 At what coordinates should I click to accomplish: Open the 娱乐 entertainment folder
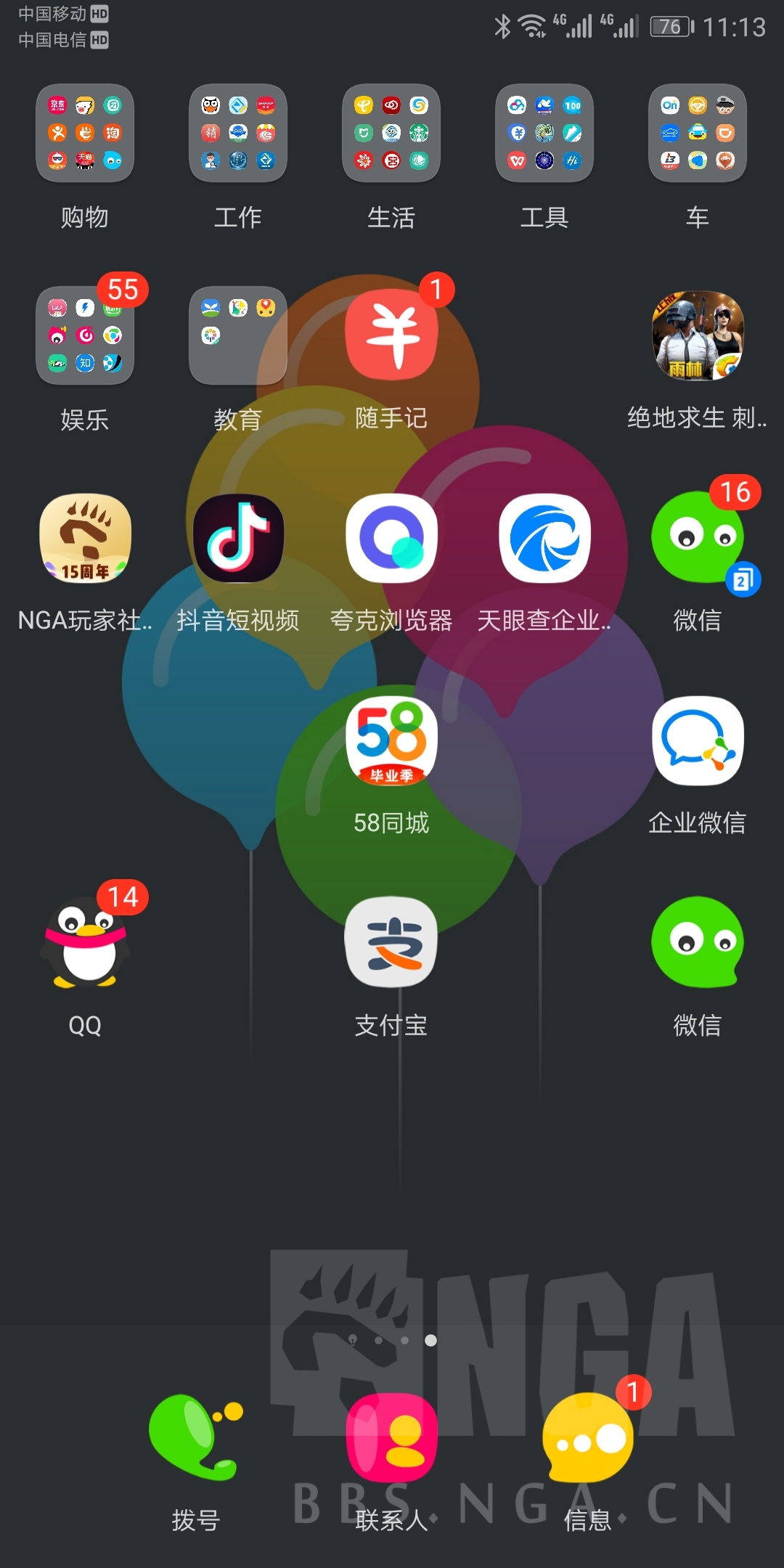coord(85,334)
